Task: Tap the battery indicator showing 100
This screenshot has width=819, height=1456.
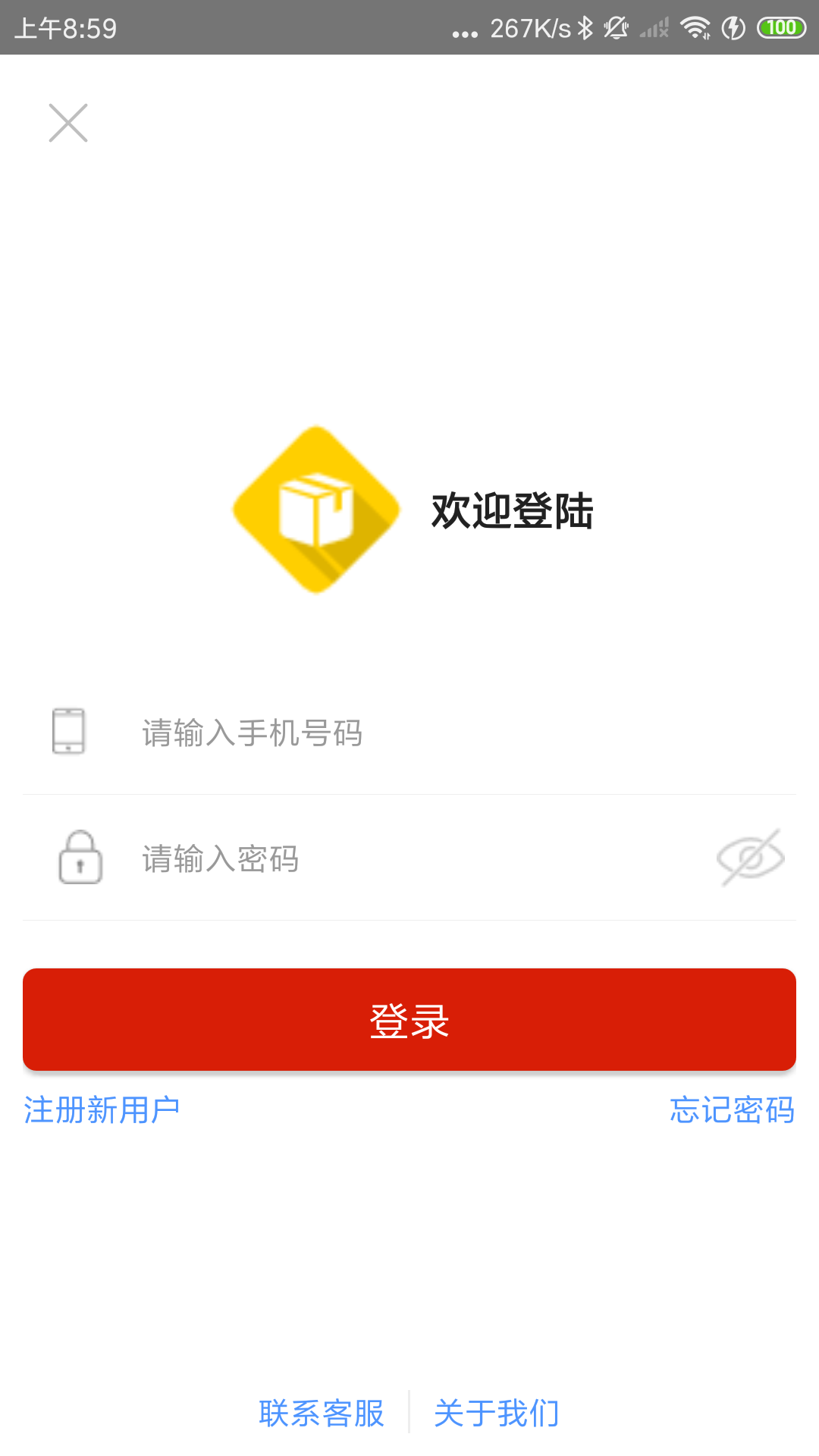Action: tap(781, 28)
